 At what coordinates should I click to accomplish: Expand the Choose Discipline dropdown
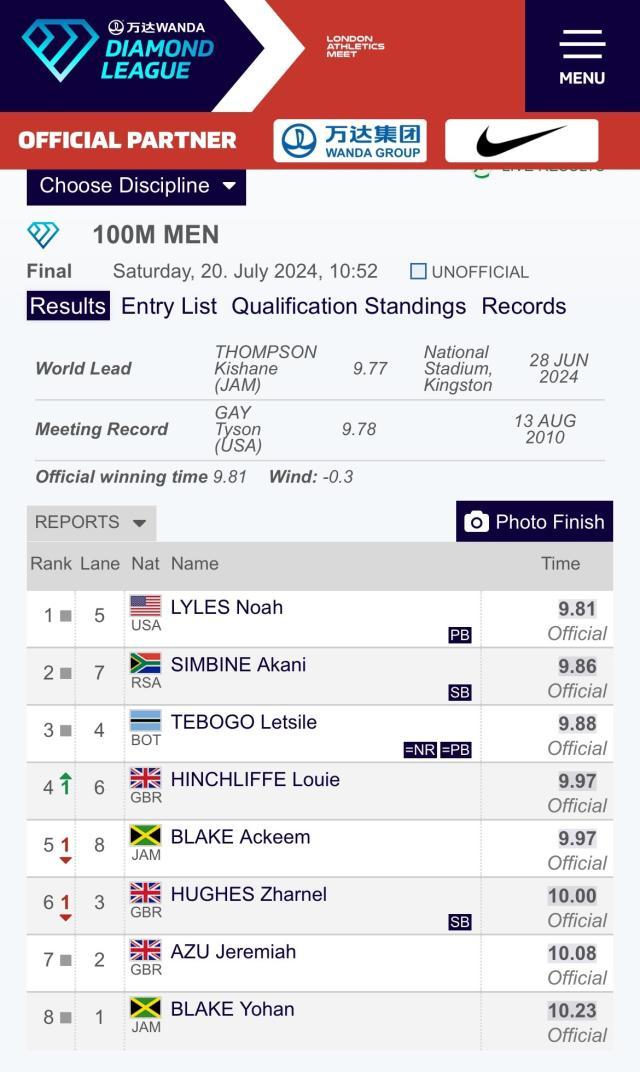coord(136,186)
